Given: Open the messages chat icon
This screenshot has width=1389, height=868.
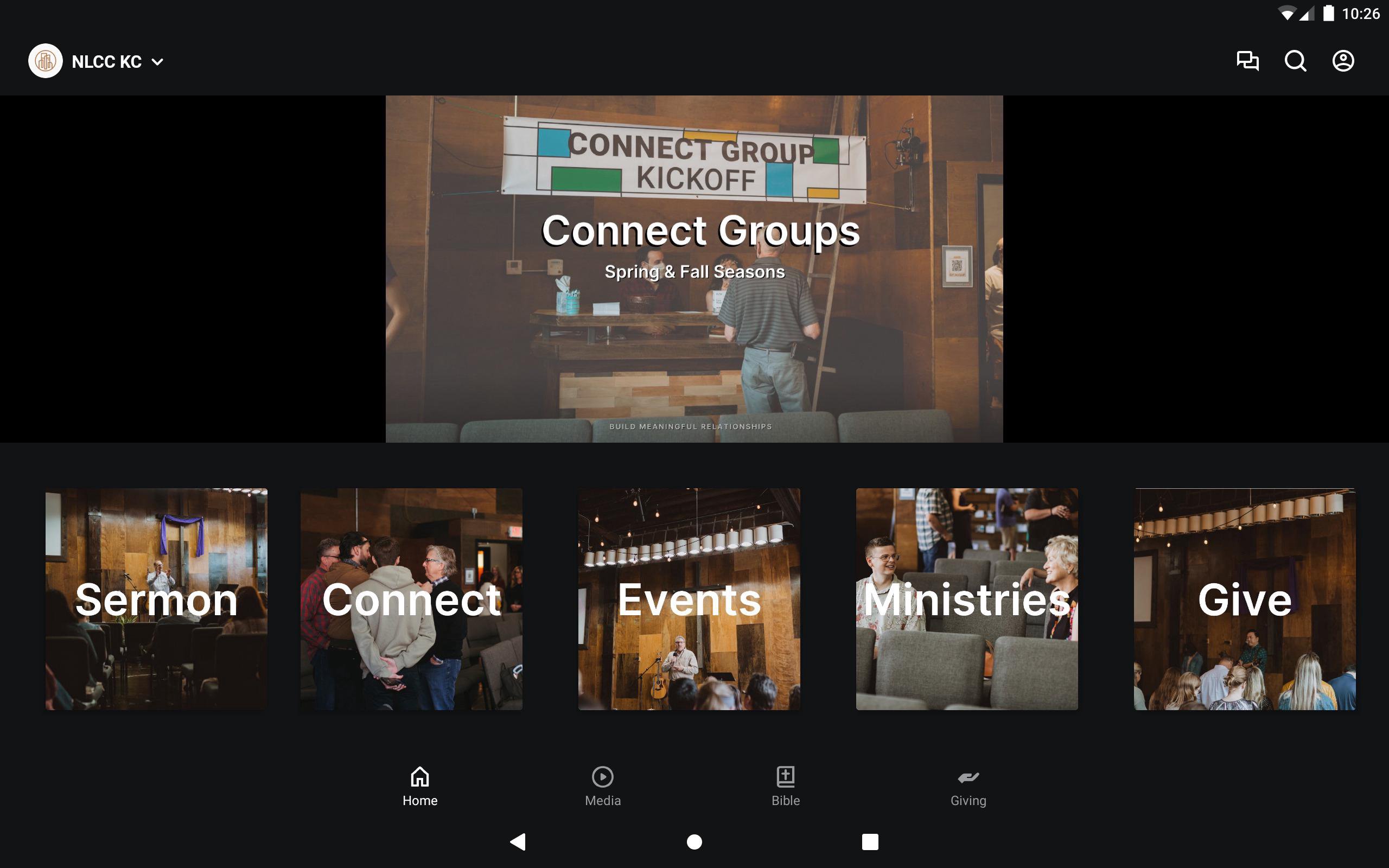Looking at the screenshot, I should pos(1247,61).
